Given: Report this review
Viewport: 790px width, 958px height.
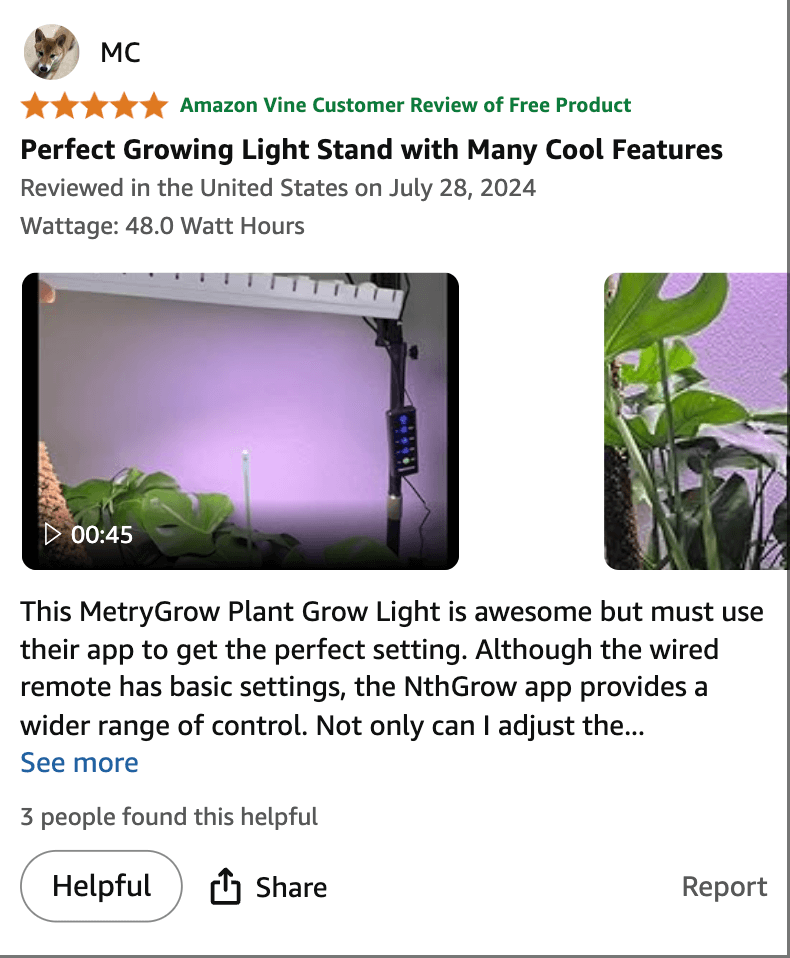Looking at the screenshot, I should (x=724, y=887).
